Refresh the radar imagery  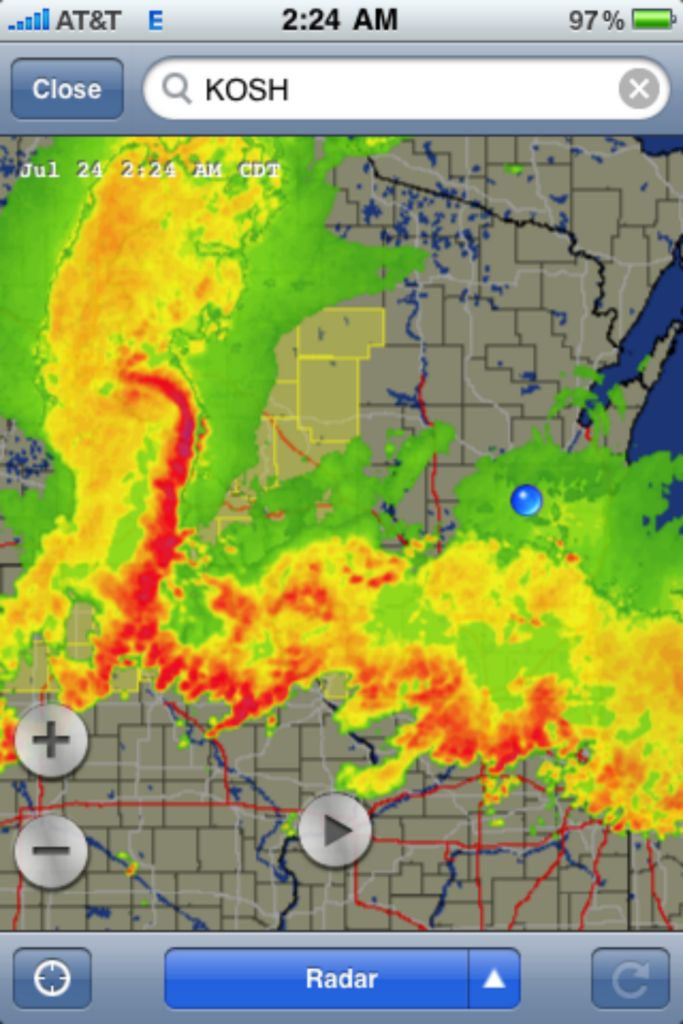click(630, 978)
